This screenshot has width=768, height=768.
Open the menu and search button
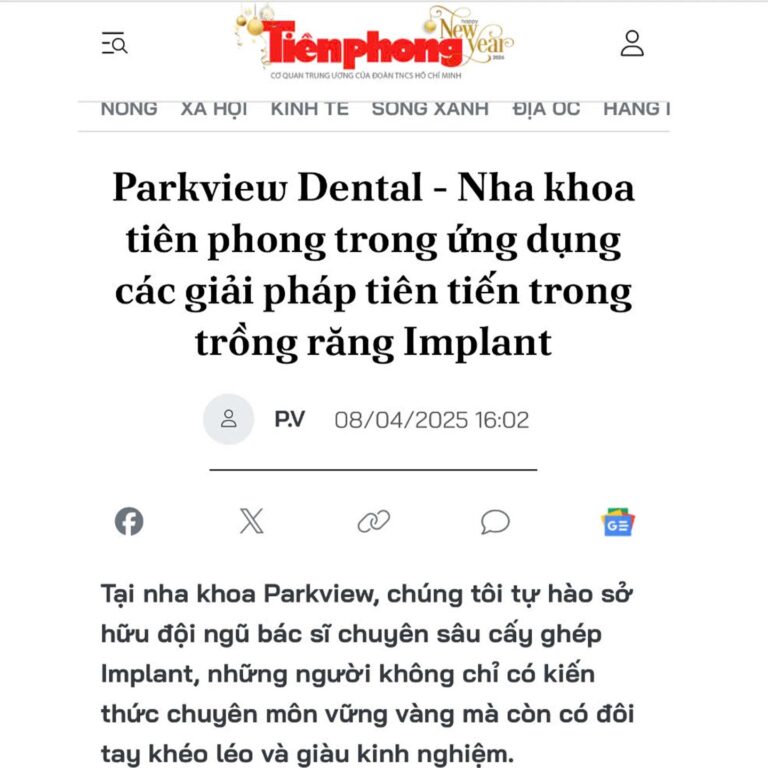114,44
